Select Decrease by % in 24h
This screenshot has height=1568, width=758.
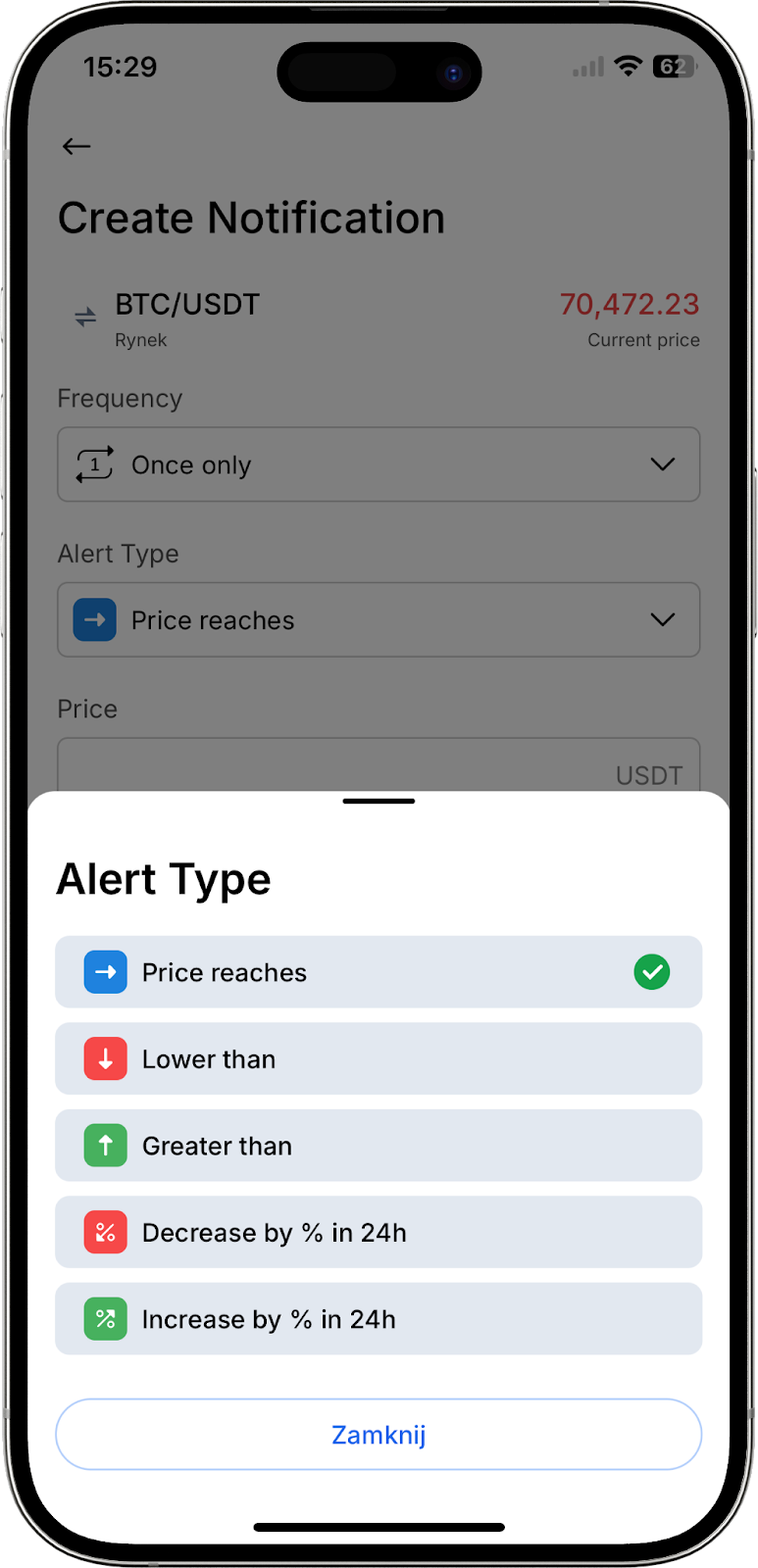pos(378,1232)
